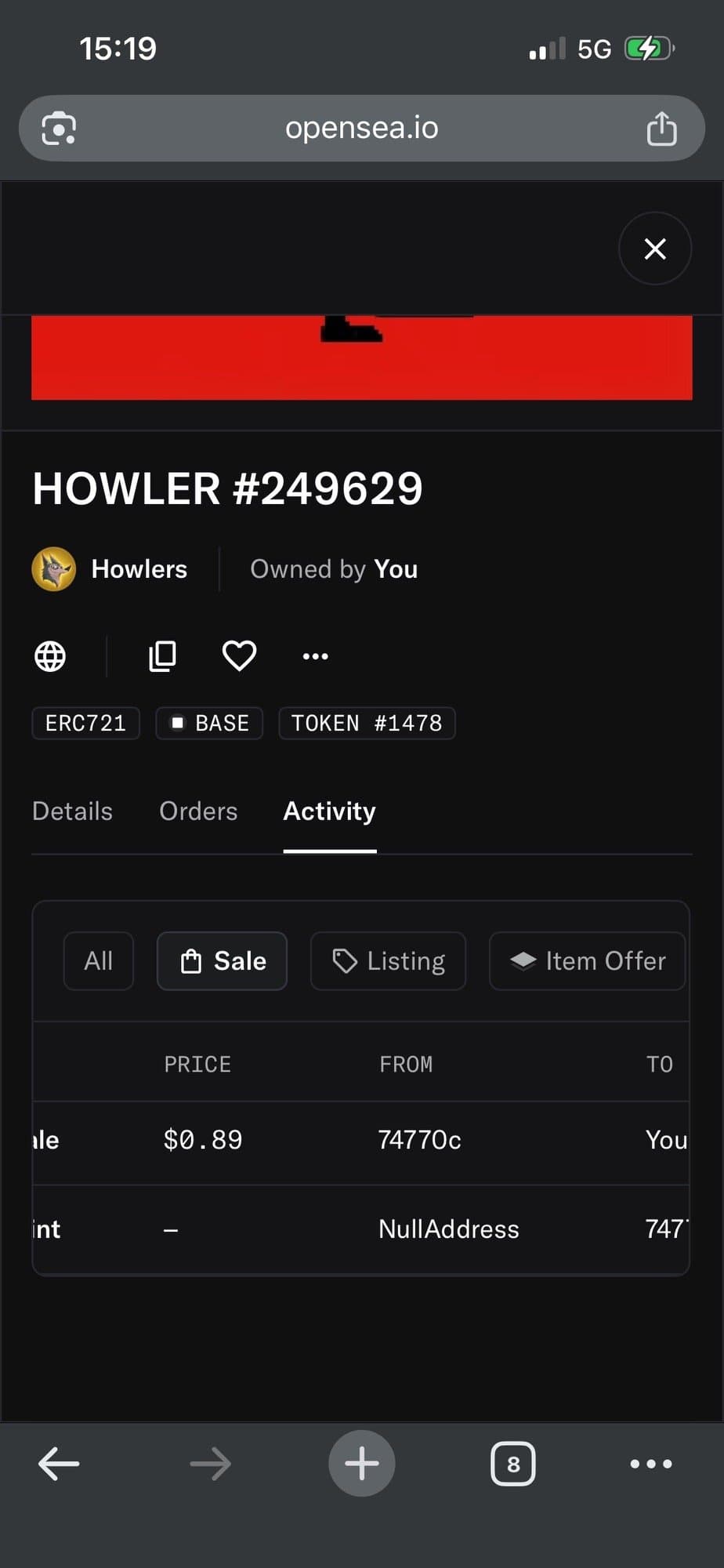The width and height of the screenshot is (724, 1568).
Task: Switch to the Orders tab
Action: click(198, 811)
